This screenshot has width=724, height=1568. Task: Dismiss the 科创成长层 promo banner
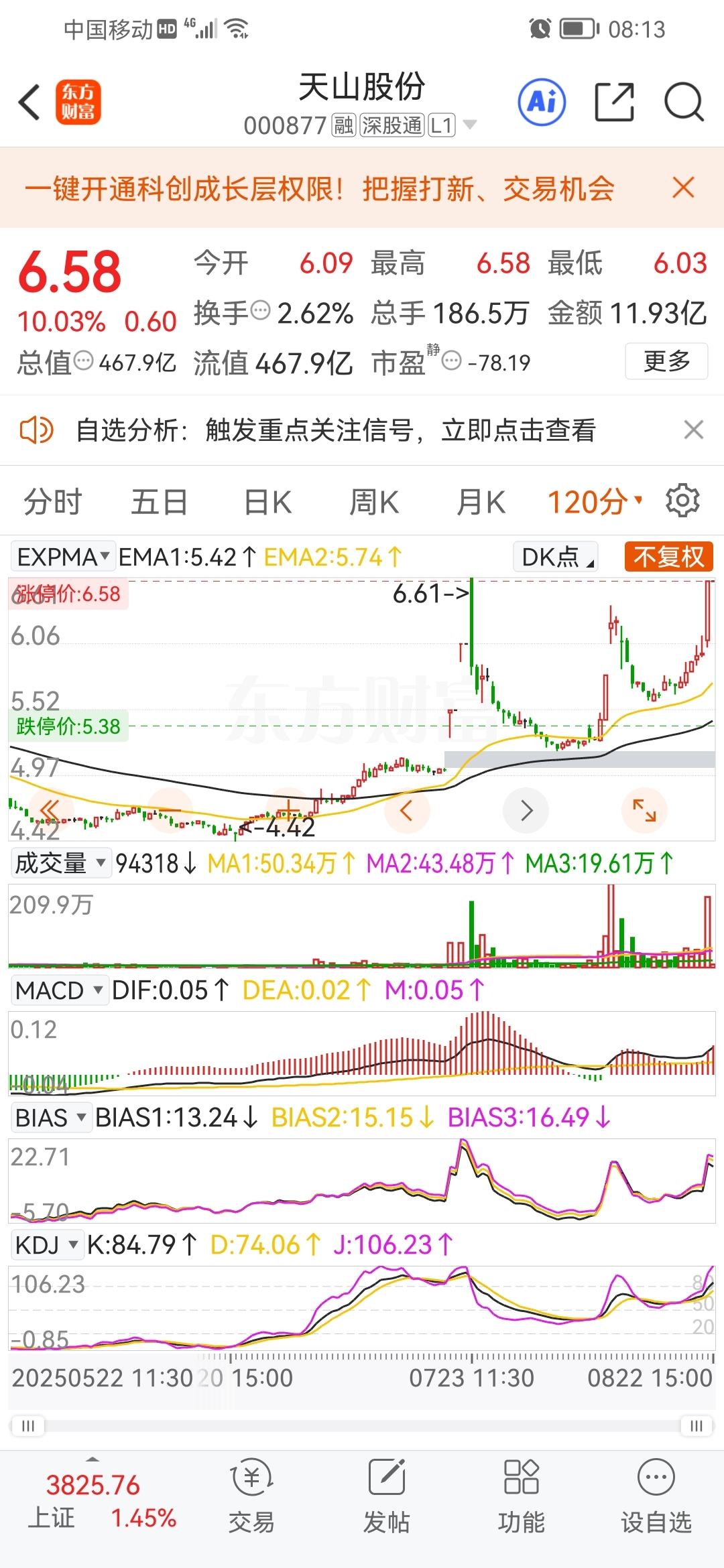683,188
